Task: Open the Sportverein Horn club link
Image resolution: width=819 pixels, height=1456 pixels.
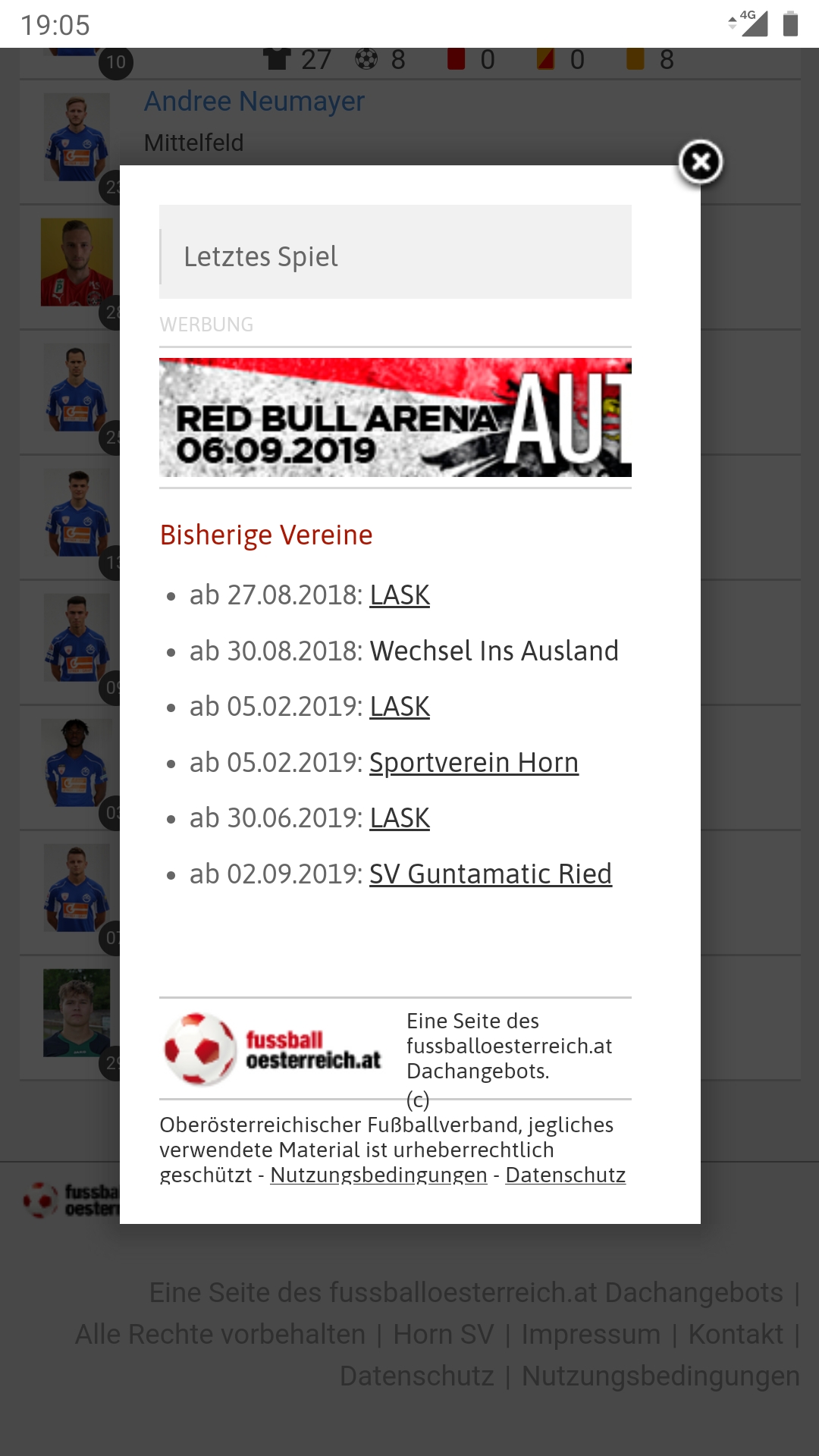Action: click(x=474, y=762)
